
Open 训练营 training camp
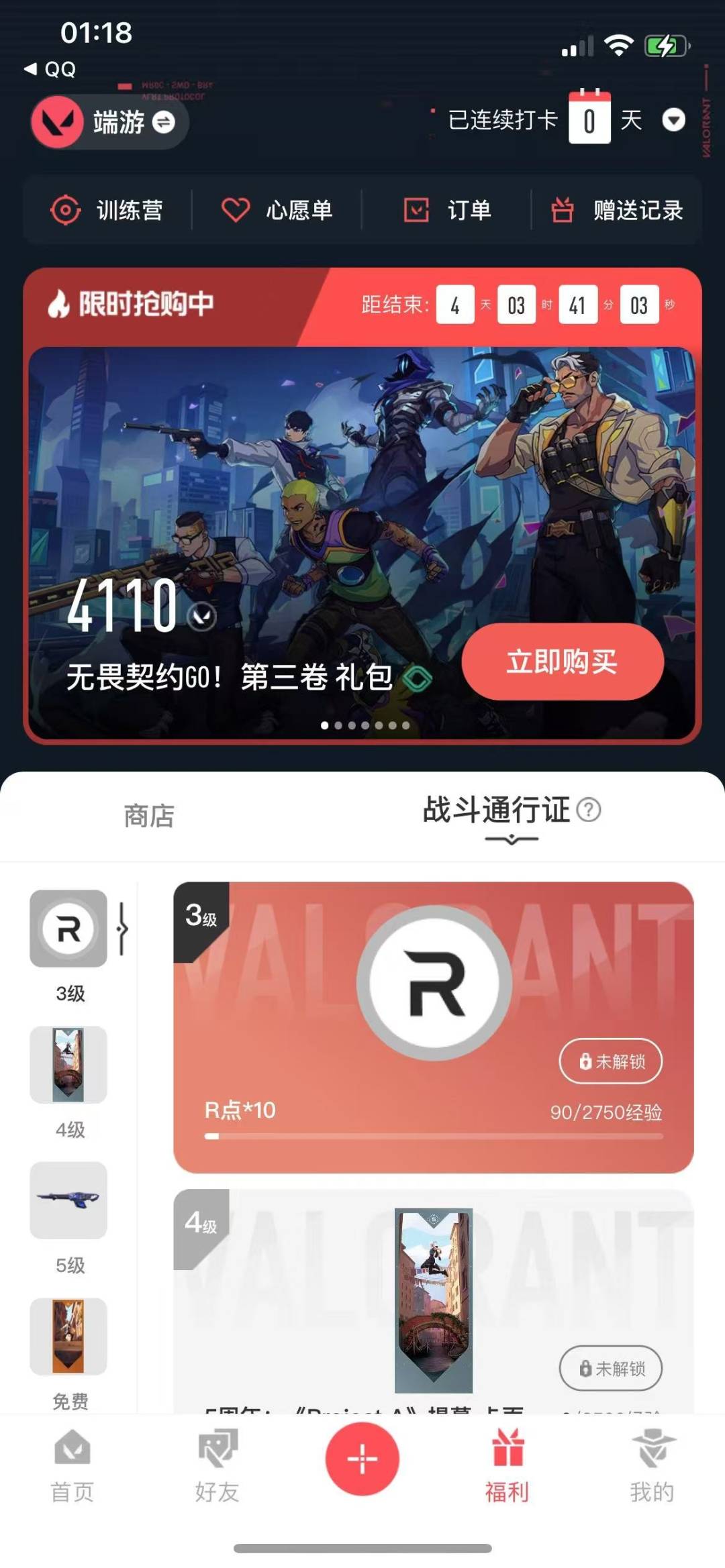pos(107,210)
